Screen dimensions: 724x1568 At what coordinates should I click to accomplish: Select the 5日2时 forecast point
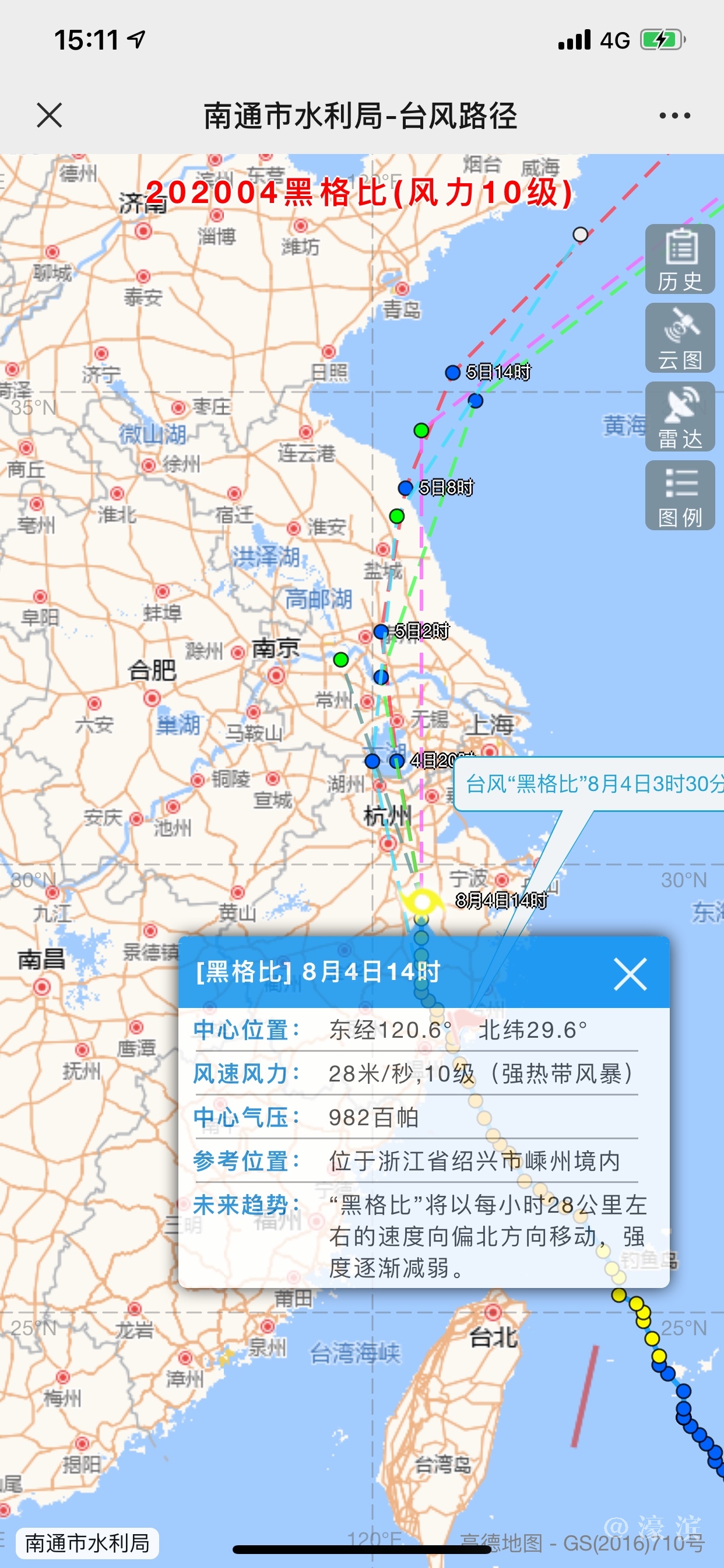[x=381, y=631]
